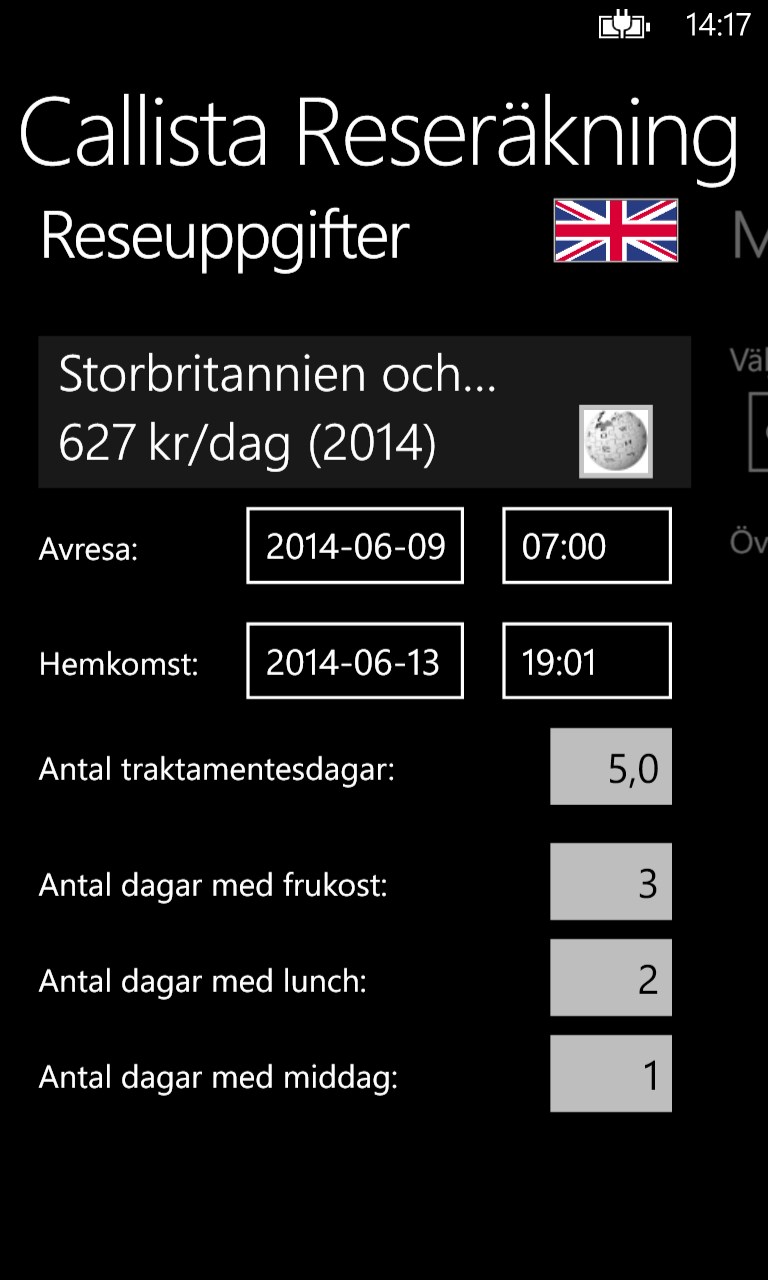This screenshot has width=768, height=1280.
Task: Tap the UK flag language button
Action: pyautogui.click(x=616, y=231)
